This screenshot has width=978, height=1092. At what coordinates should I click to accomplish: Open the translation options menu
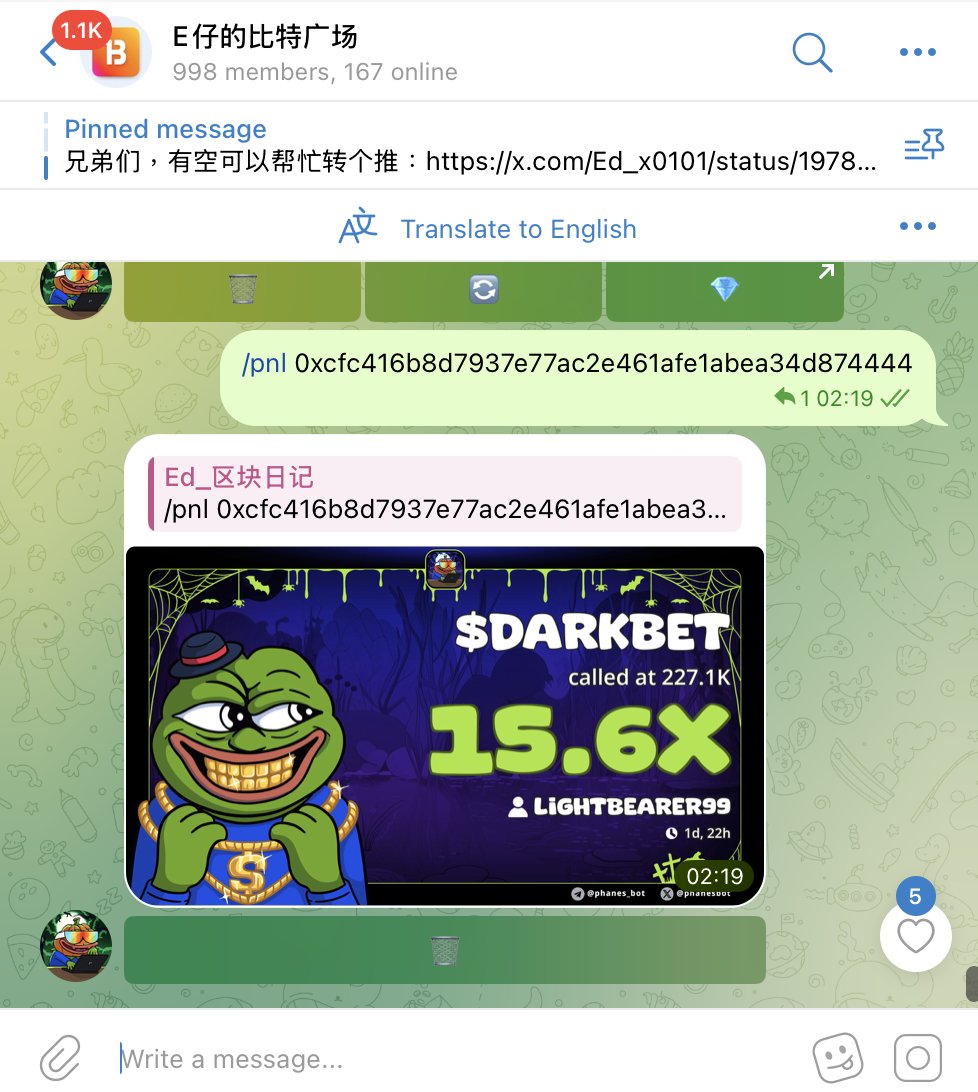coord(917,227)
